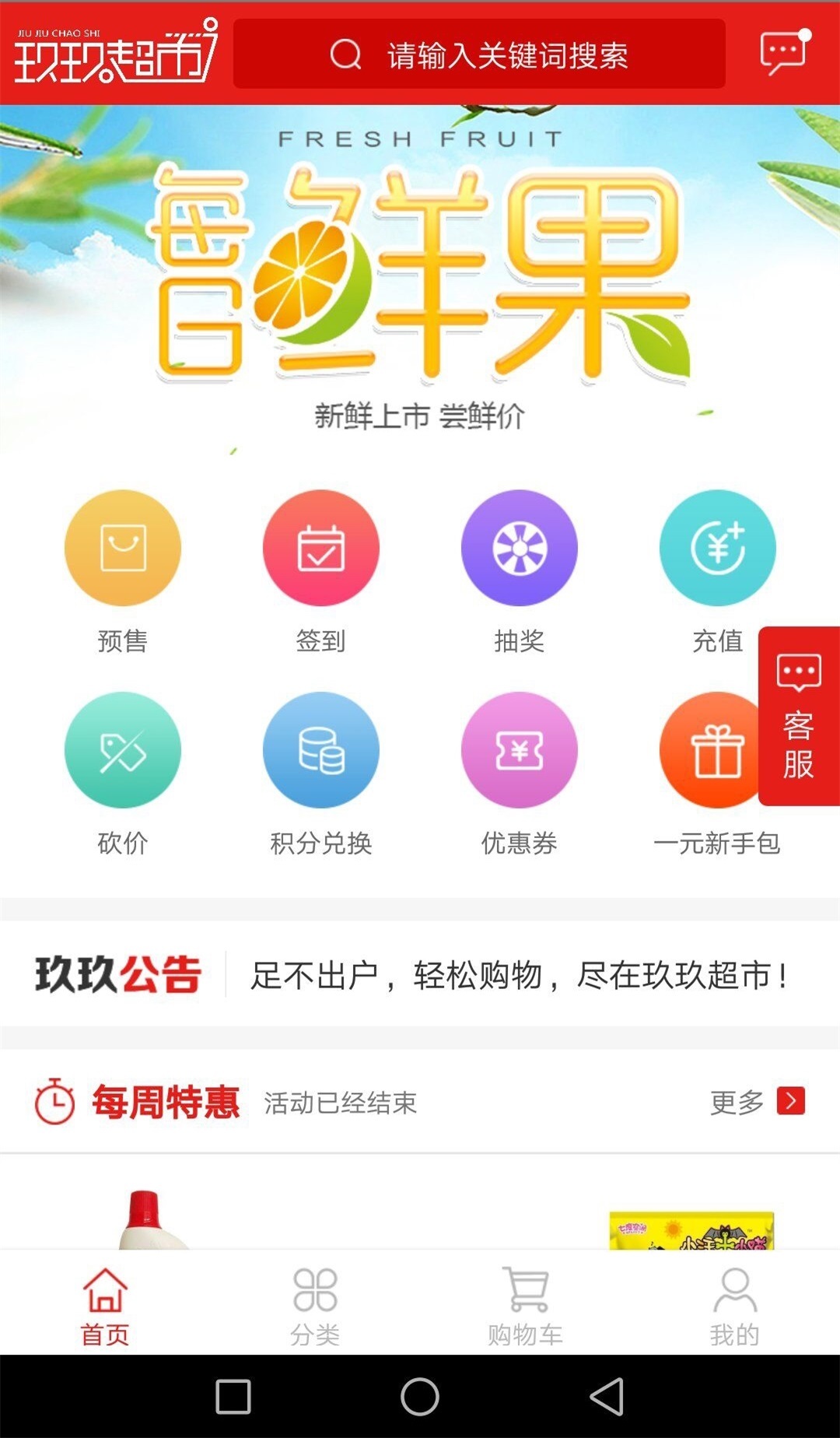Tap the keyword search box
This screenshot has width=840, height=1438.
(x=479, y=54)
